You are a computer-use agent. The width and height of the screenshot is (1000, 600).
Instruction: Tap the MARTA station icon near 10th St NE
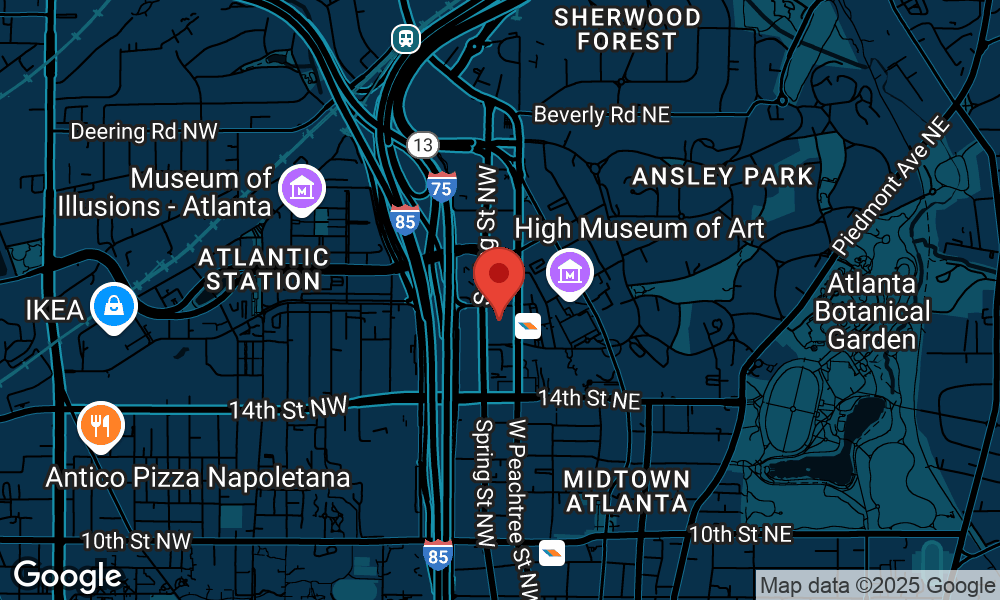coord(552,552)
